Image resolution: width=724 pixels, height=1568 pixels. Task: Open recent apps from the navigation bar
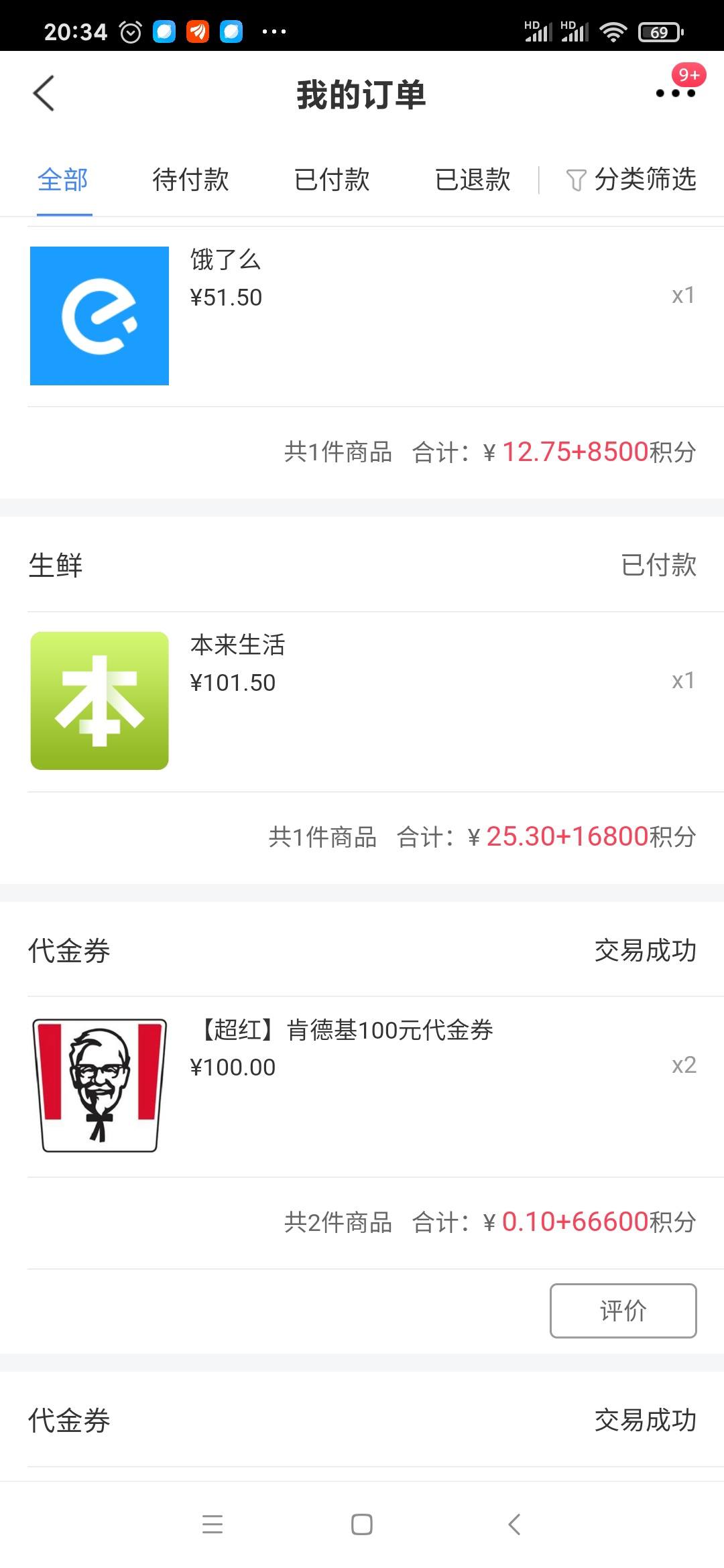pos(213,1524)
